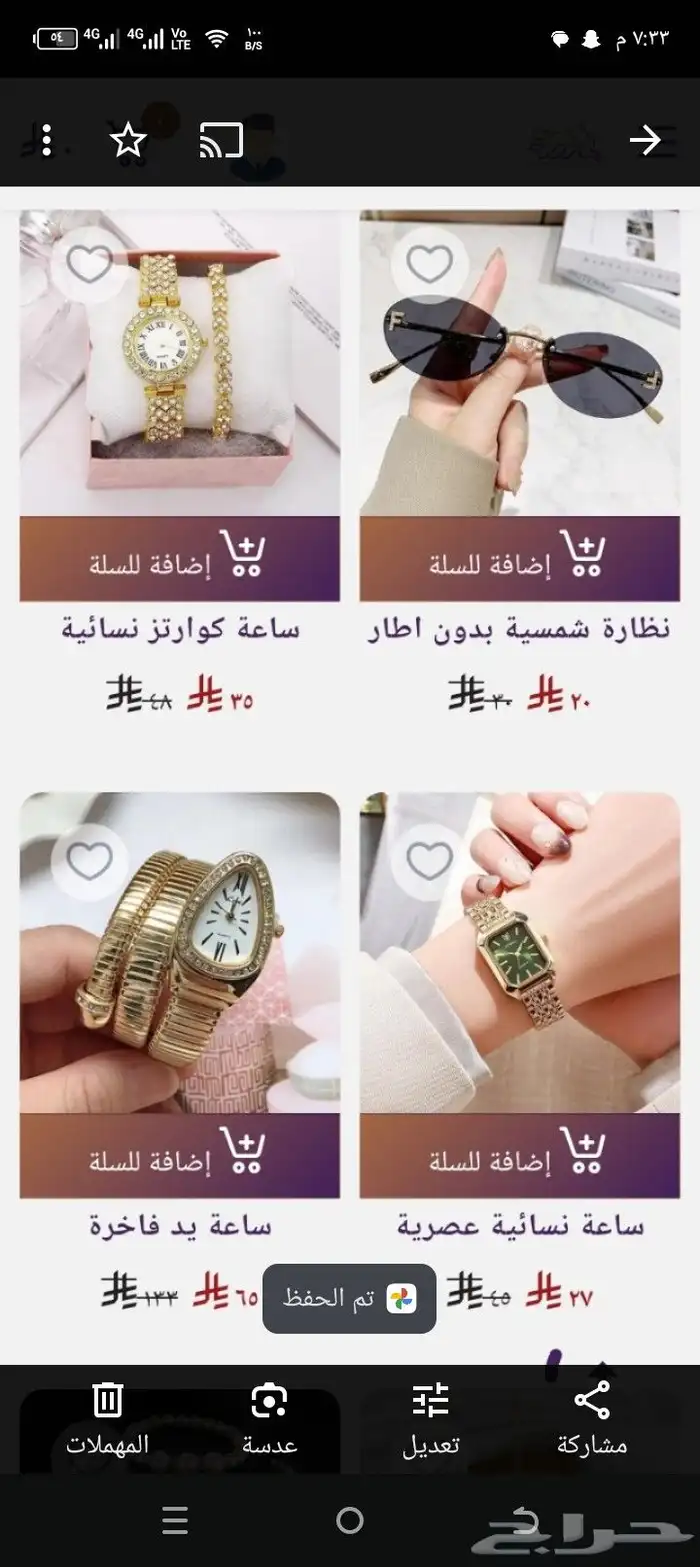This screenshot has height=1567, width=700.
Task: Mark the image with the star icon
Action: (128, 140)
